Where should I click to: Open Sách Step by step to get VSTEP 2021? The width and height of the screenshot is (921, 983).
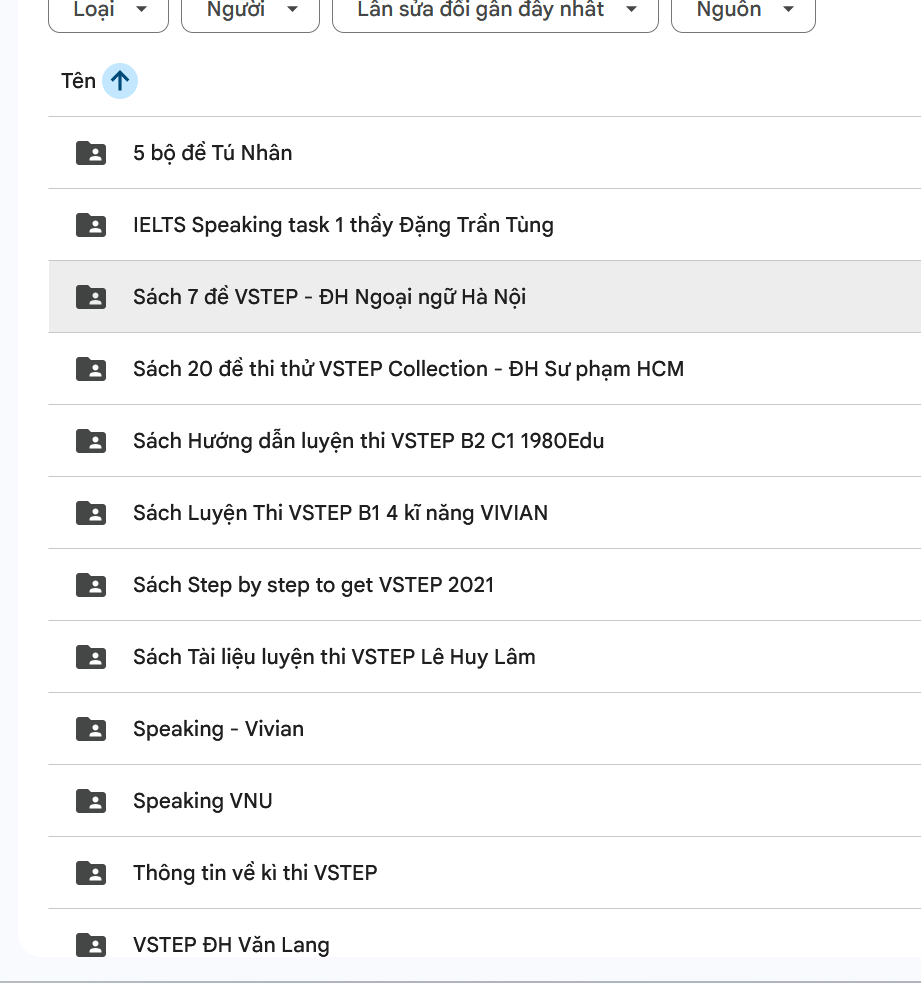[x=313, y=585]
